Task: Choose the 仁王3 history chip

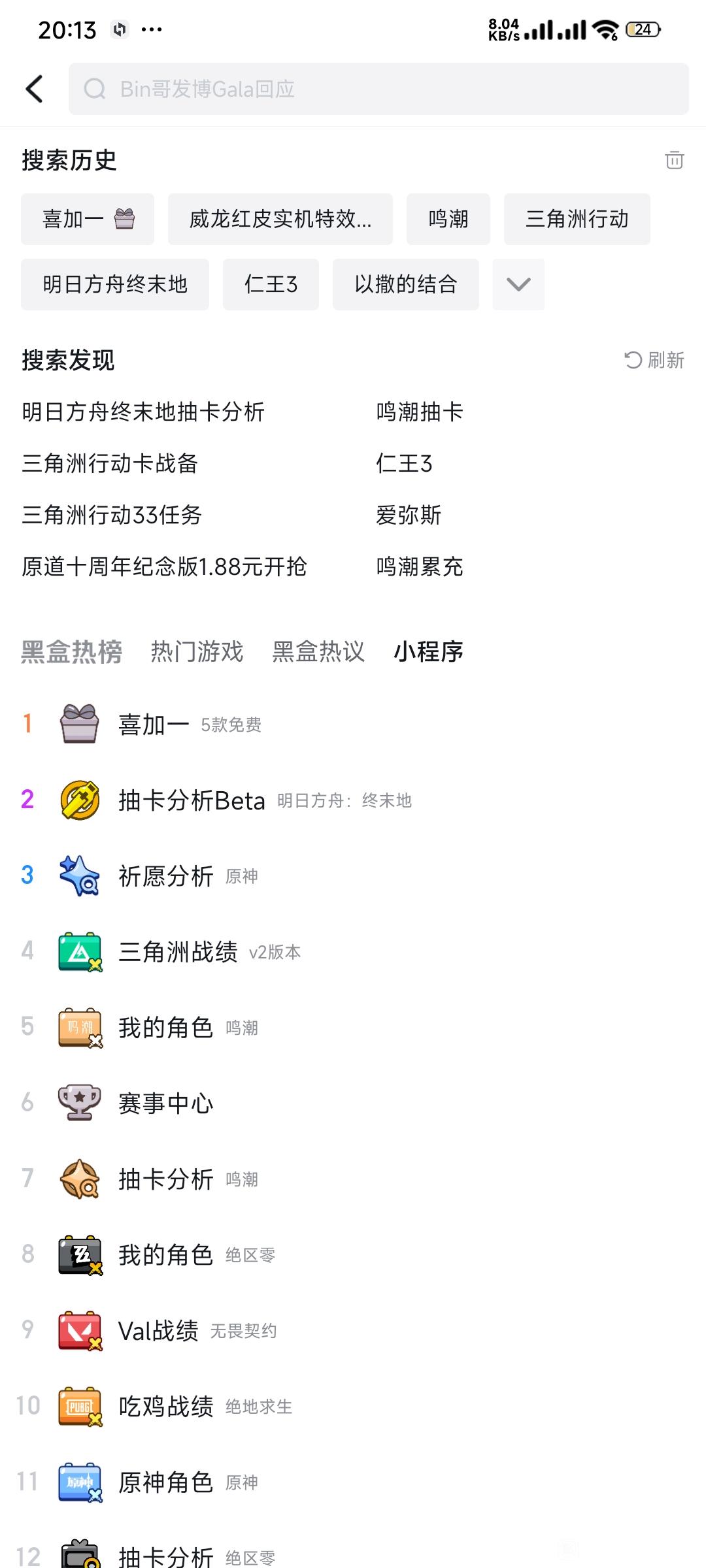Action: tap(271, 284)
